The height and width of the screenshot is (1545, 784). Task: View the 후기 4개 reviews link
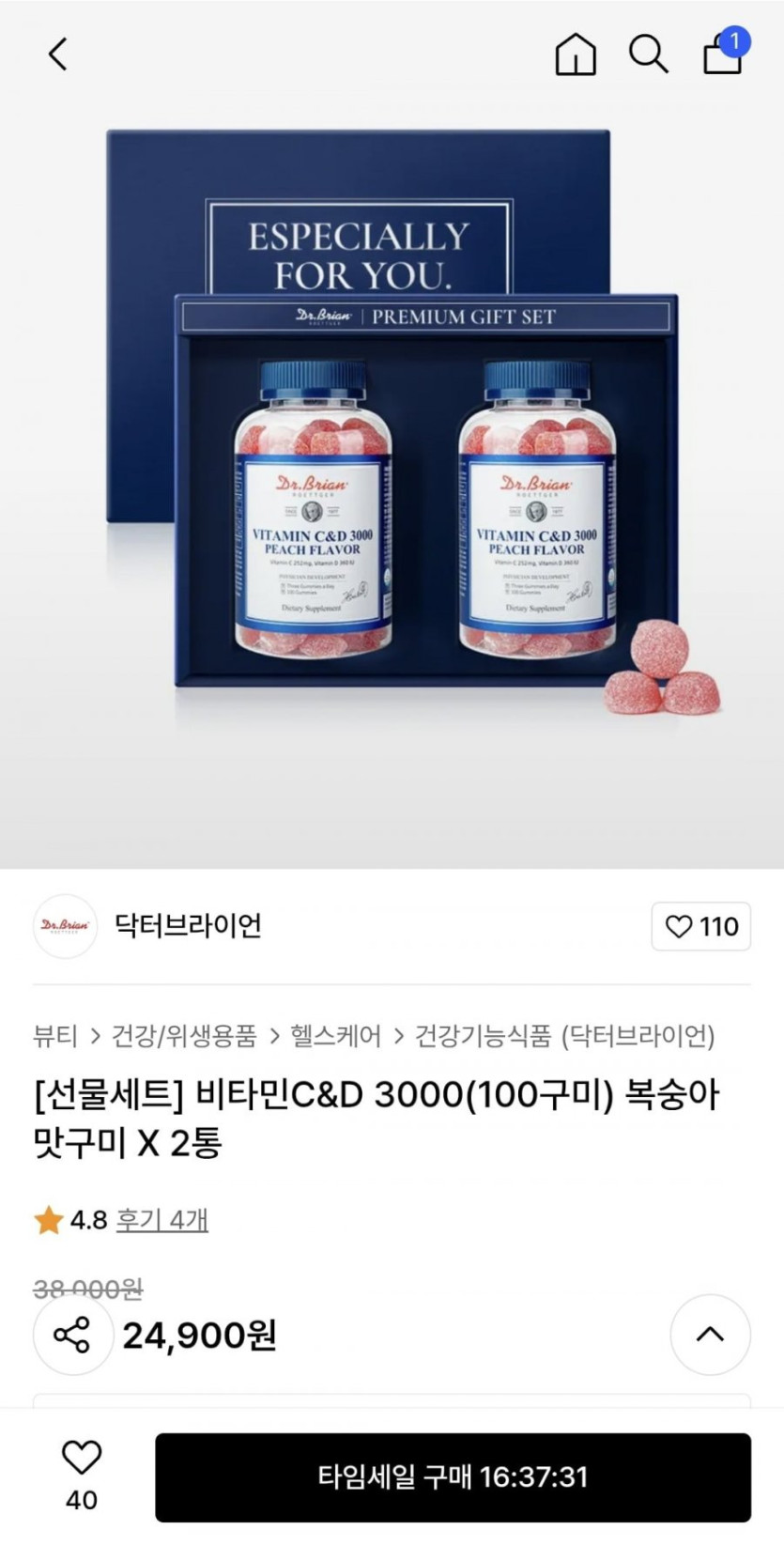pyautogui.click(x=161, y=1220)
